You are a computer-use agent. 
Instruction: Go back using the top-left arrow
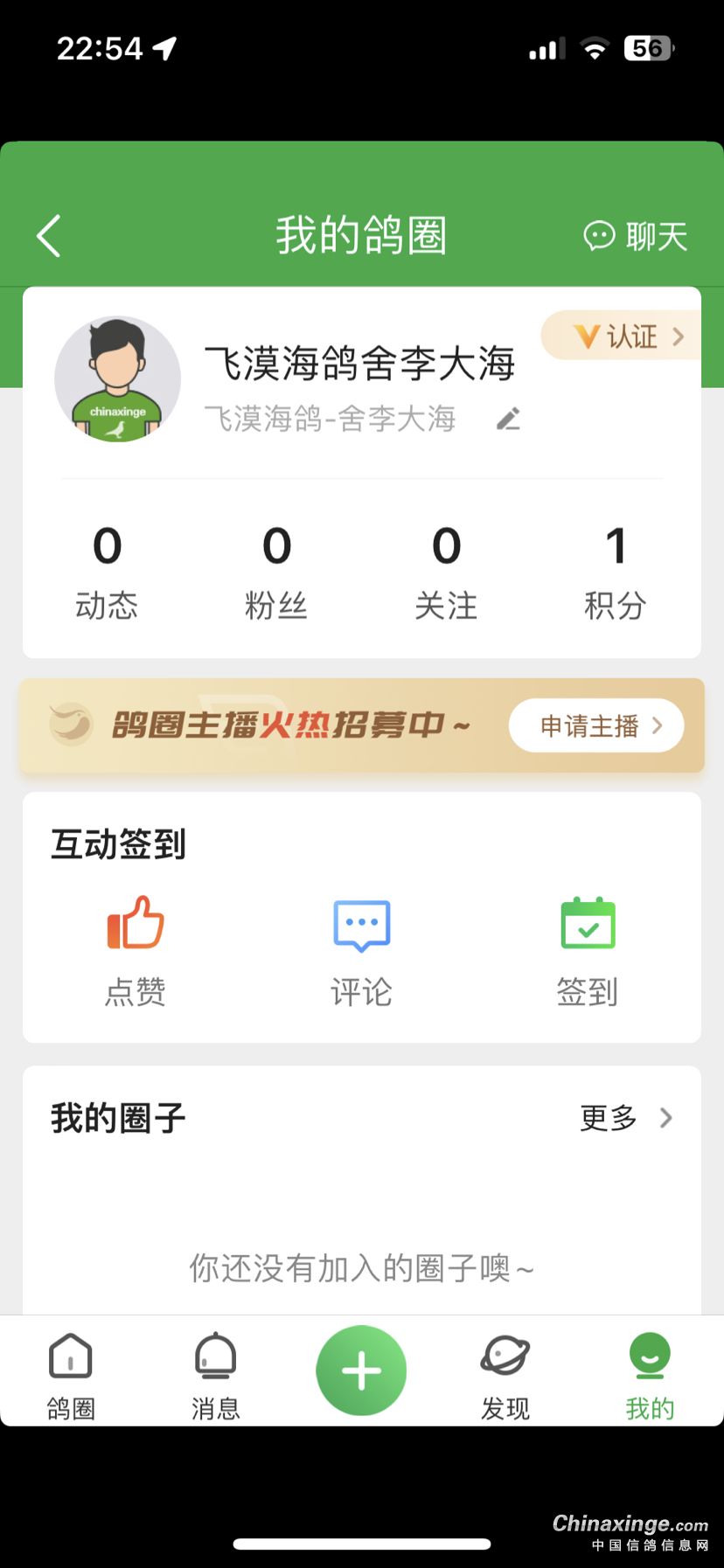[x=49, y=236]
